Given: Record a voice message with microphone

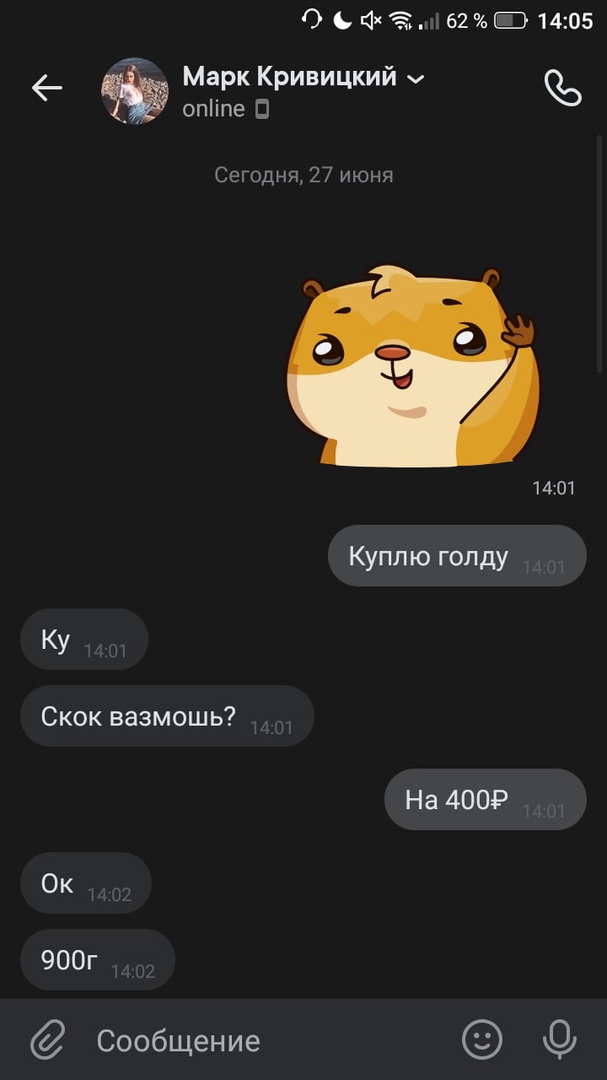Looking at the screenshot, I should coord(559,1040).
